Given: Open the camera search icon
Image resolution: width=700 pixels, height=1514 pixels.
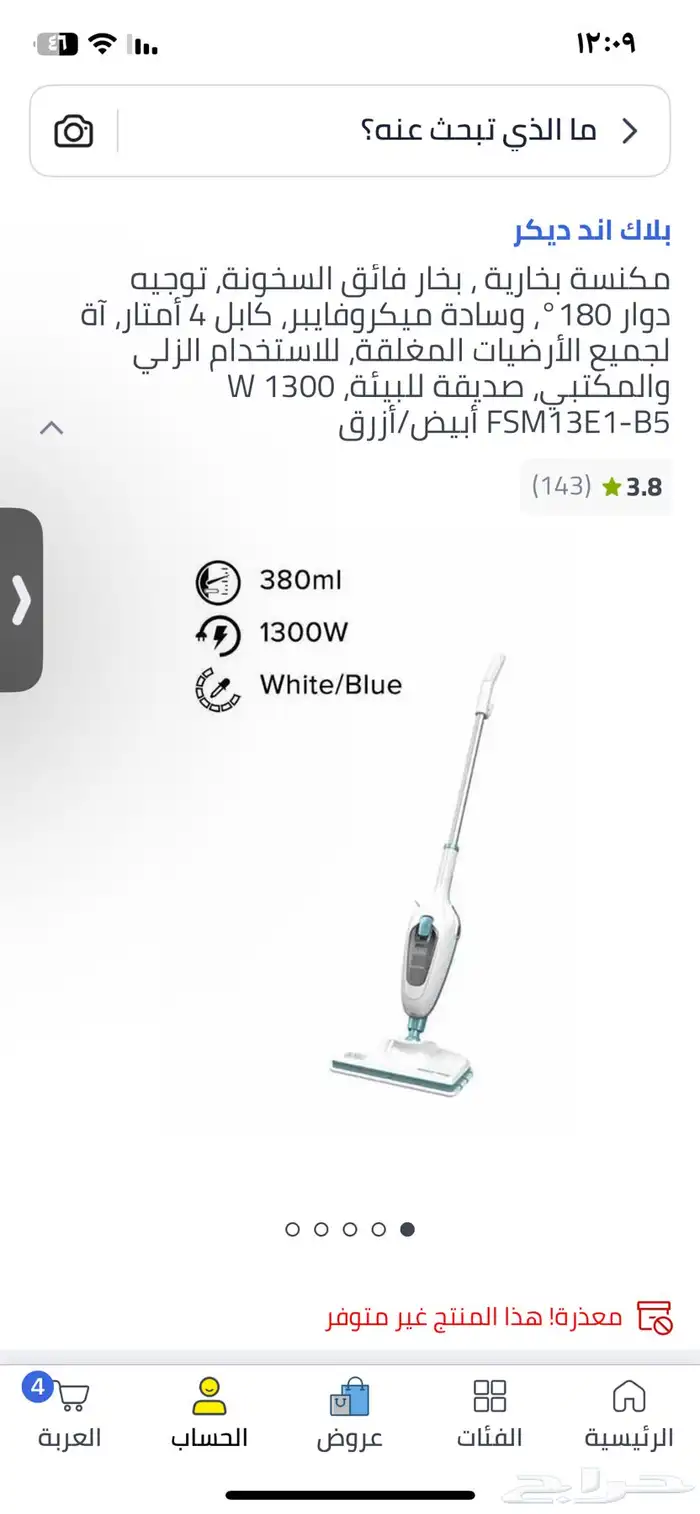Looking at the screenshot, I should [74, 131].
